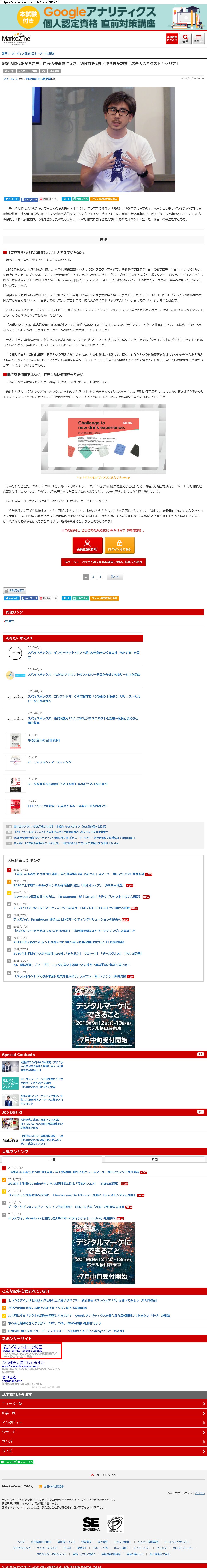Open the マンガ category row

(103, 1441)
